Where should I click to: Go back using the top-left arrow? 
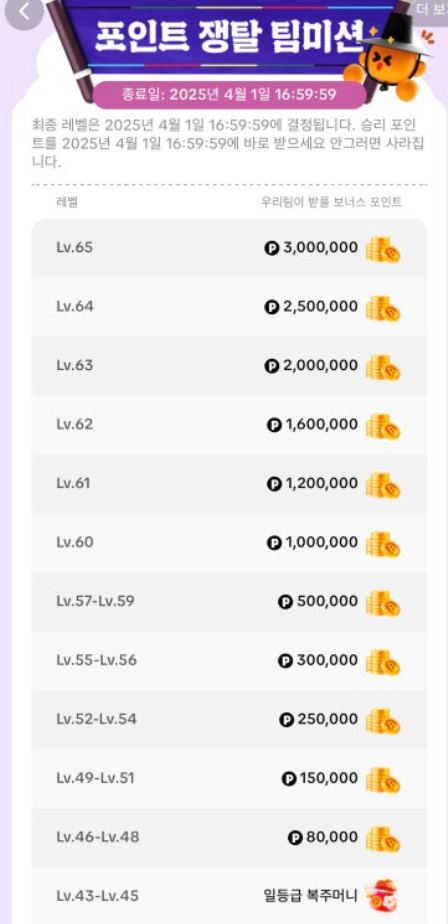(x=24, y=12)
